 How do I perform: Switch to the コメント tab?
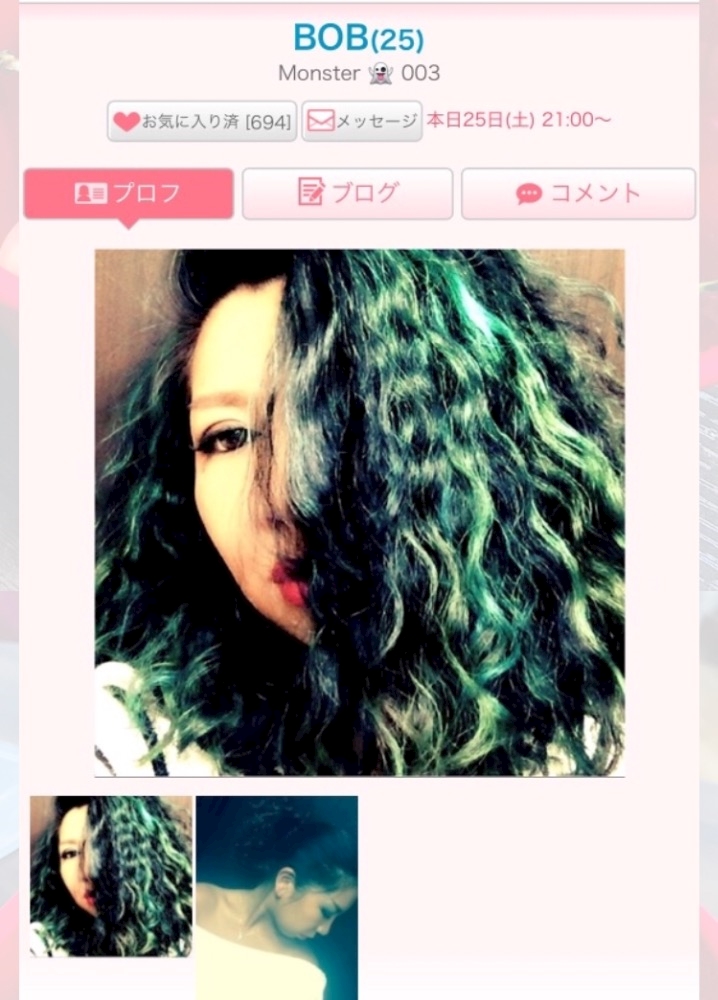[x=578, y=193]
